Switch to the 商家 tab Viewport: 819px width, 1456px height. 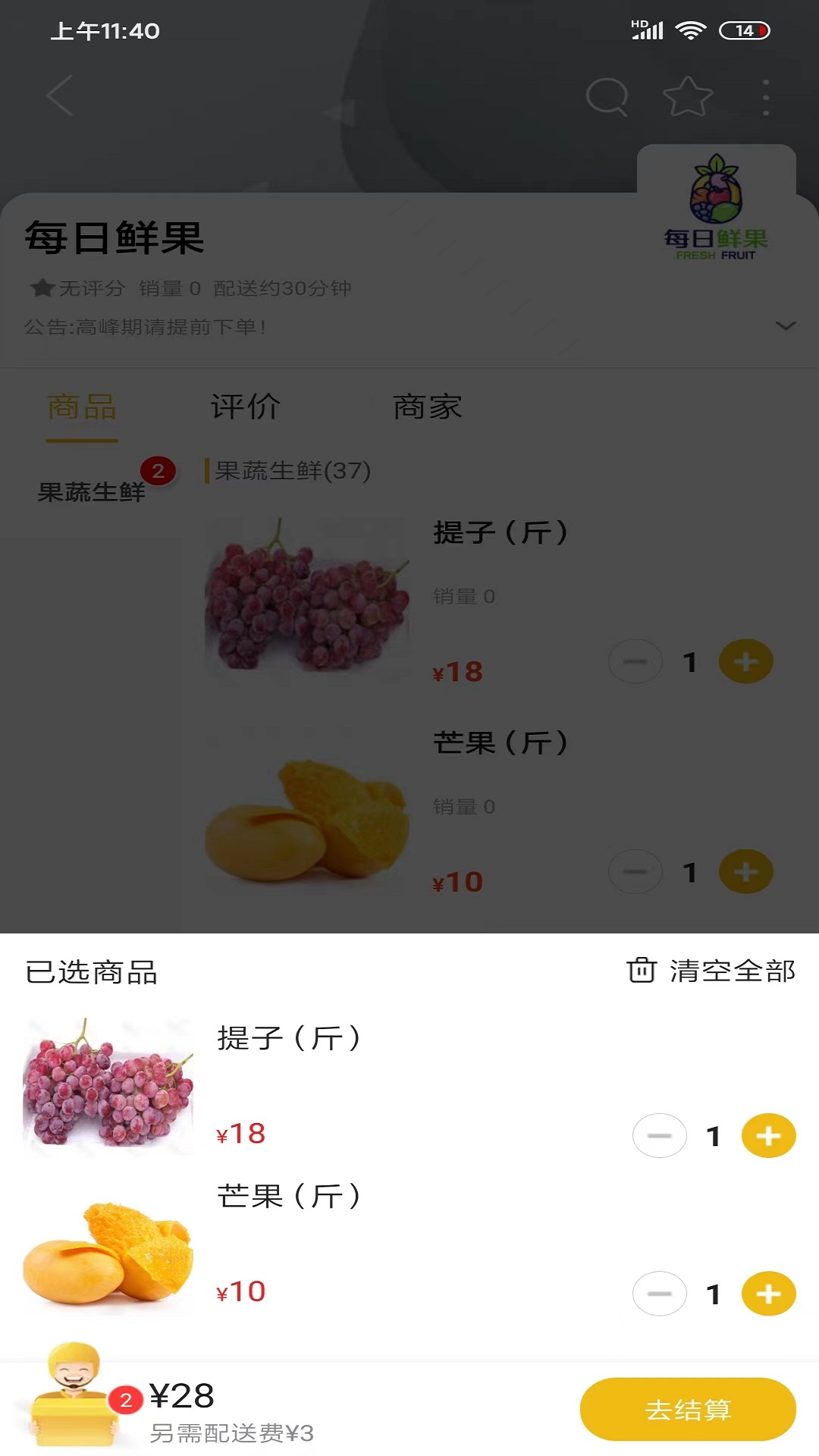pyautogui.click(x=427, y=407)
